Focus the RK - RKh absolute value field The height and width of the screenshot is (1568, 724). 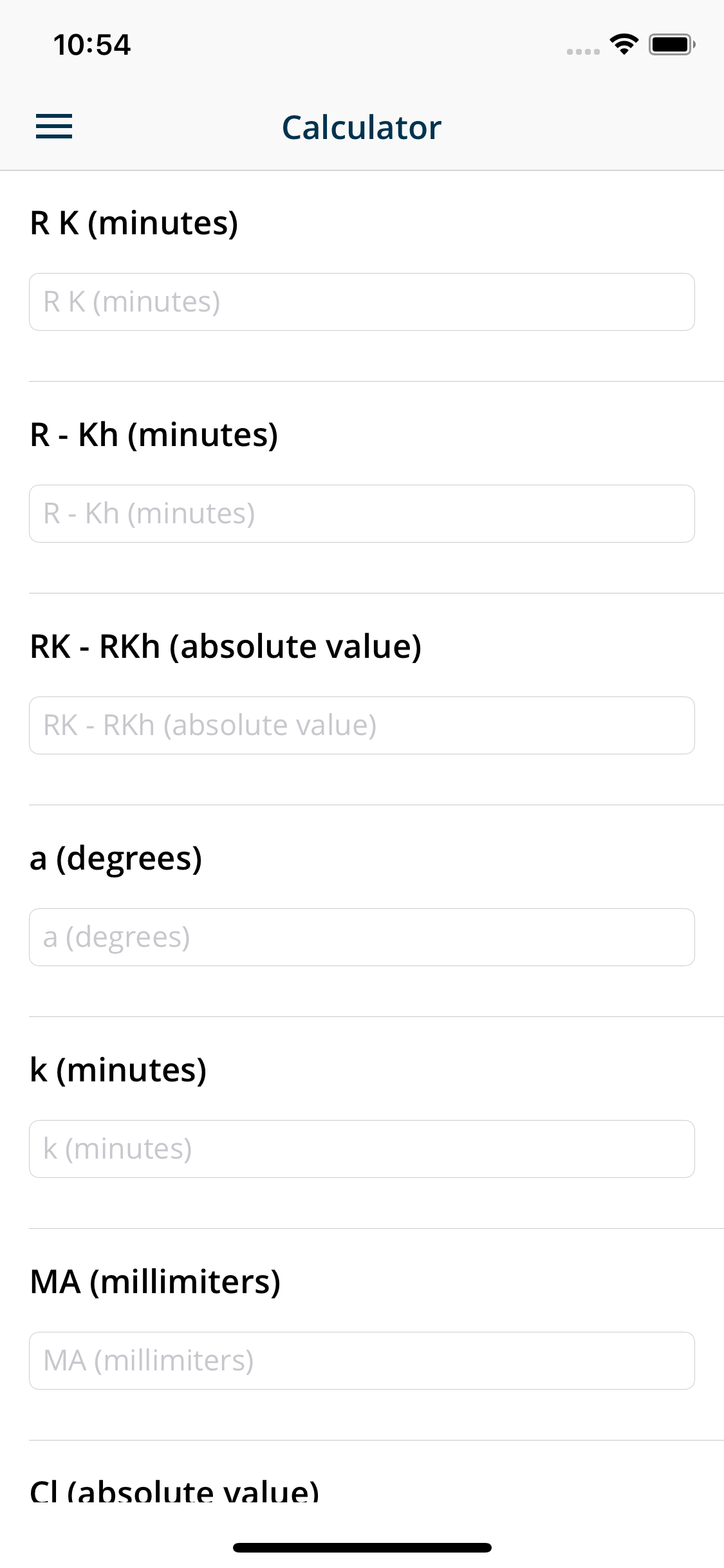pos(362,725)
